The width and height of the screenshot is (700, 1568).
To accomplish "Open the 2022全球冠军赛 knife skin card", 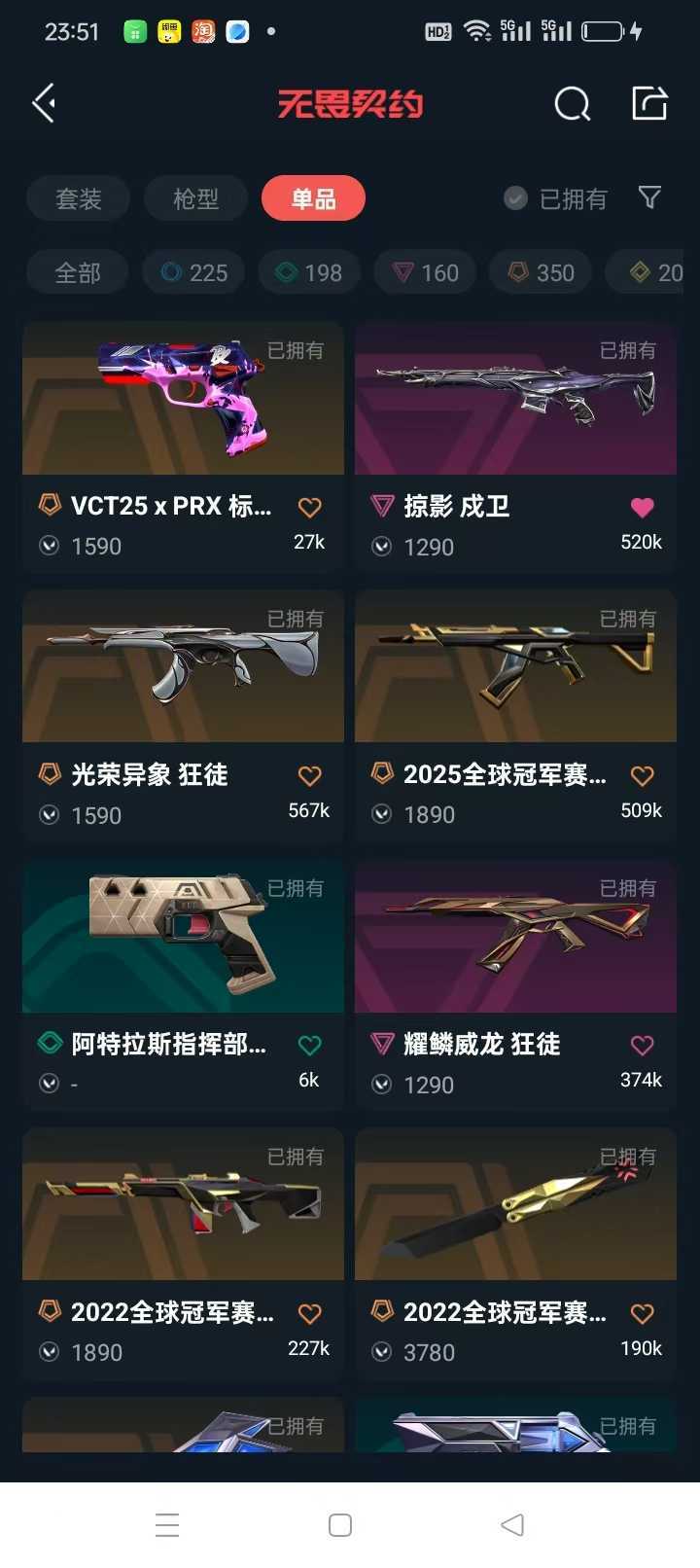I will (x=514, y=1206).
